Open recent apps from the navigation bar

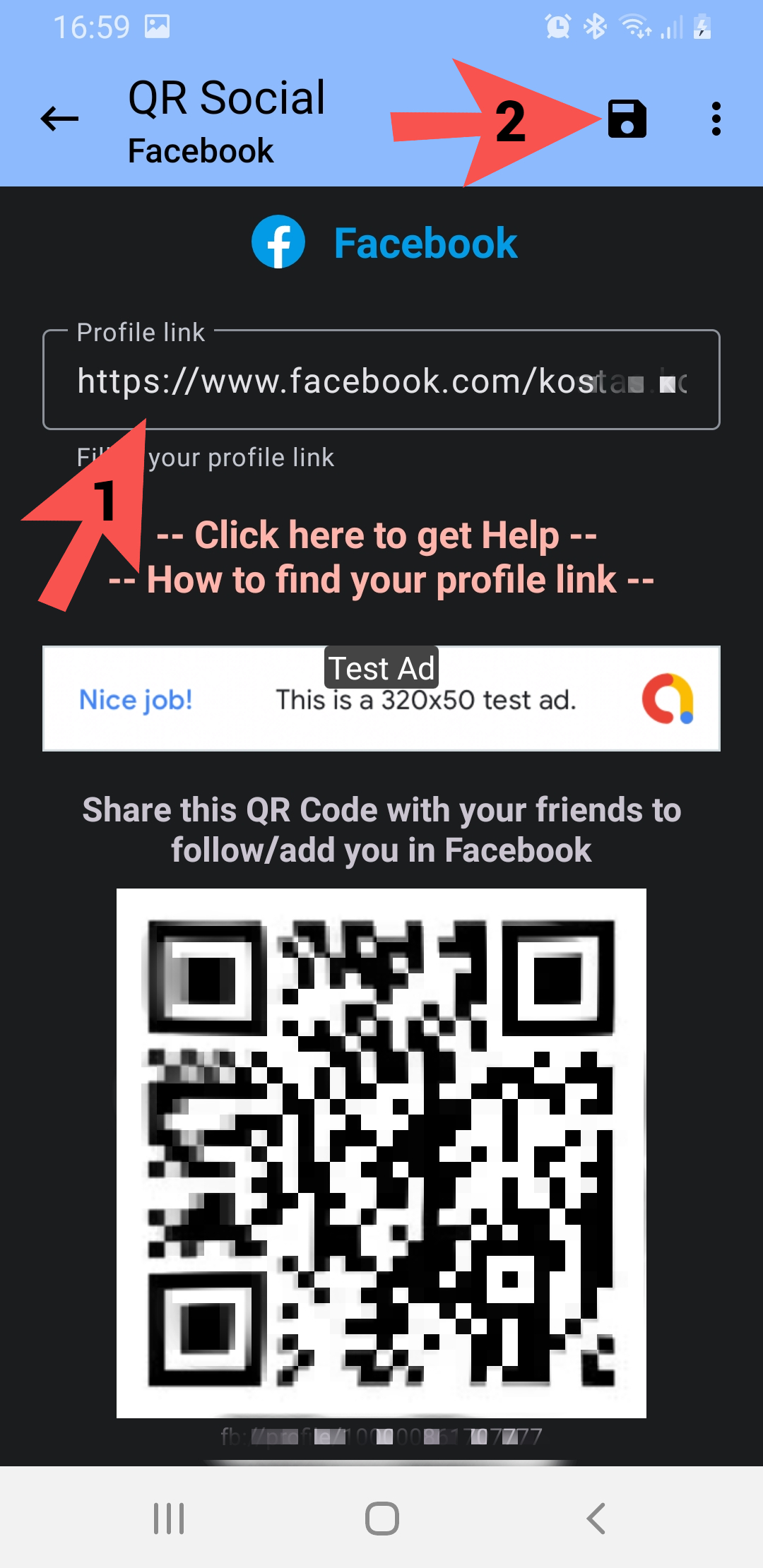(x=169, y=1518)
